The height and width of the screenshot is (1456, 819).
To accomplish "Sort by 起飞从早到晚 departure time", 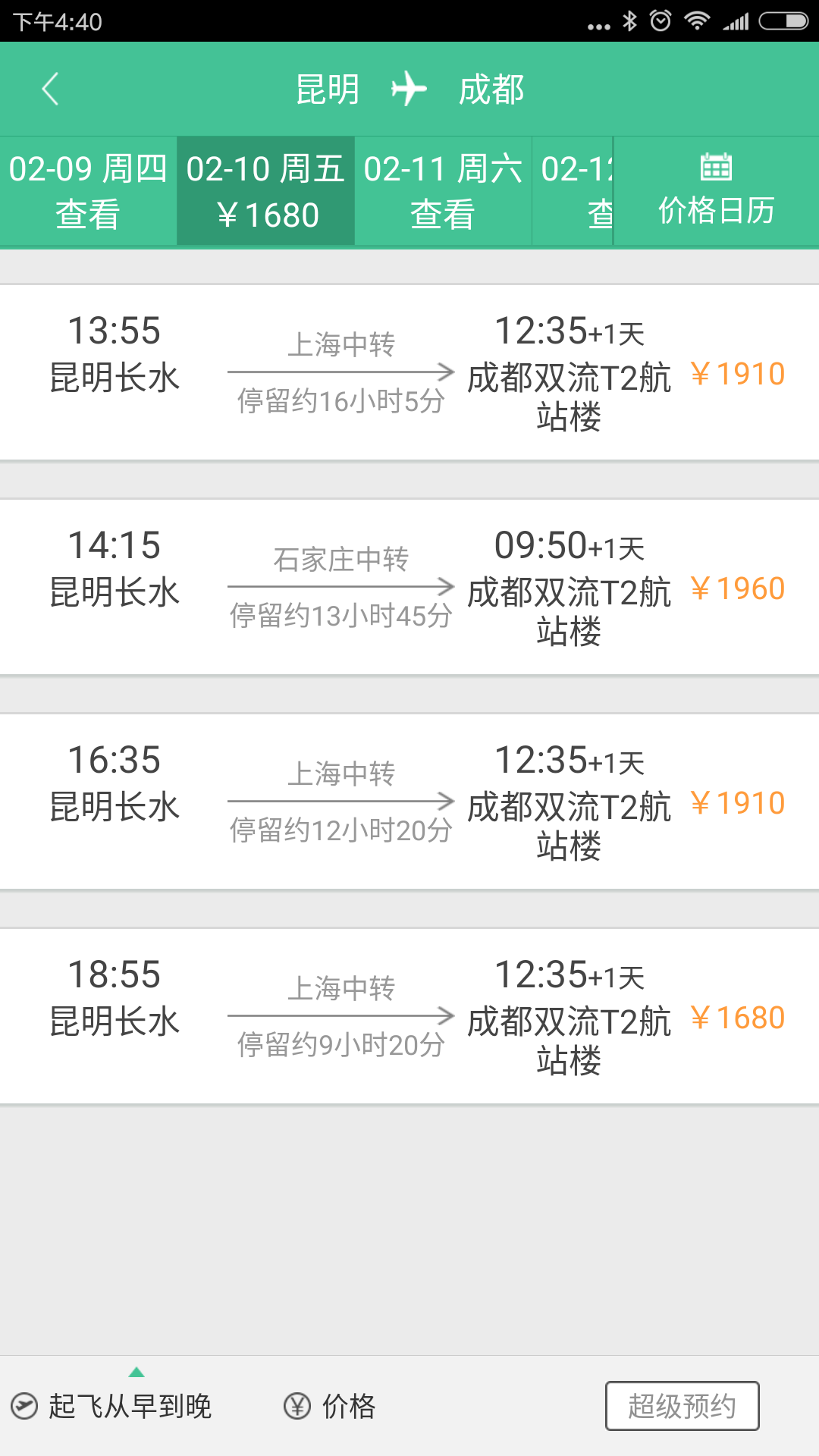I will (x=111, y=1406).
